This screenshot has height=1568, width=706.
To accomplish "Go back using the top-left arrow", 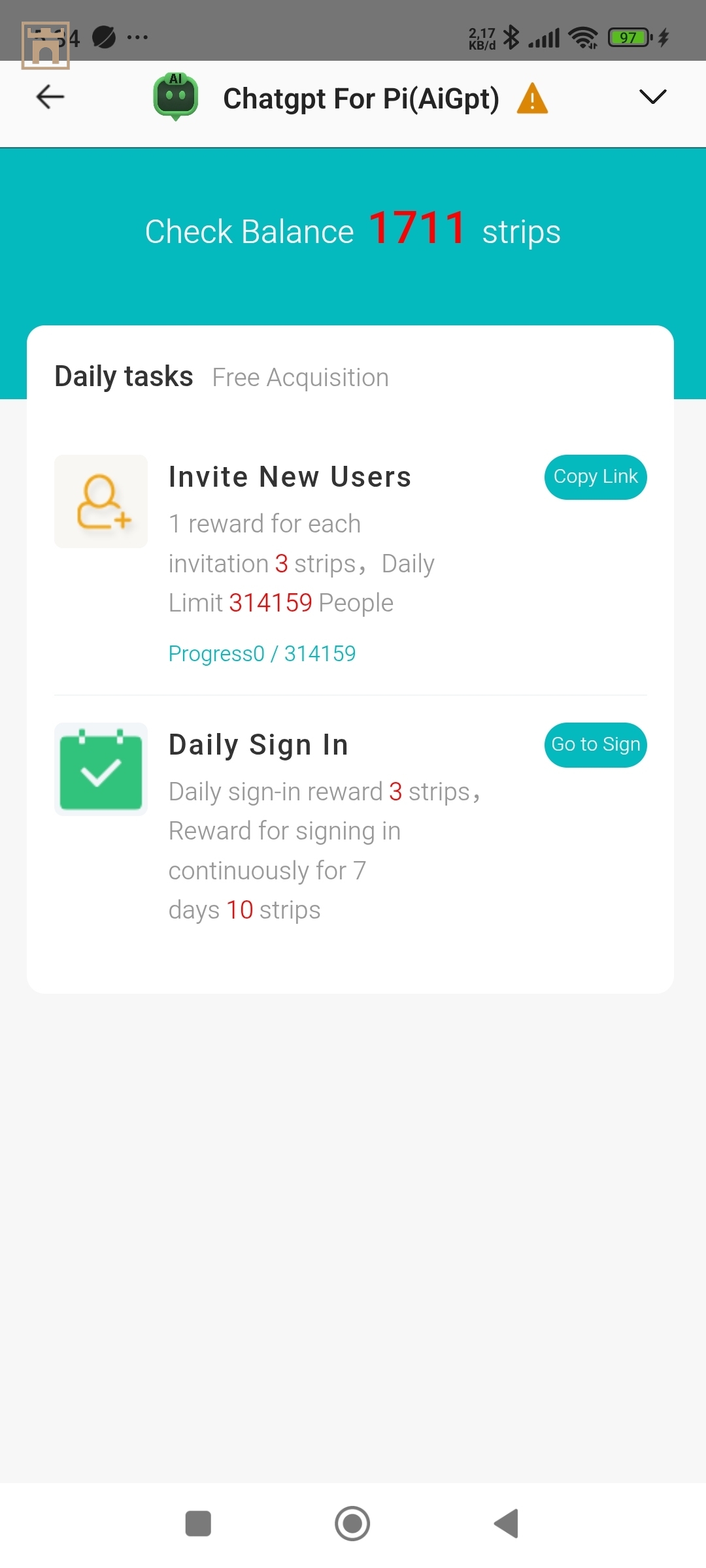I will [x=50, y=97].
